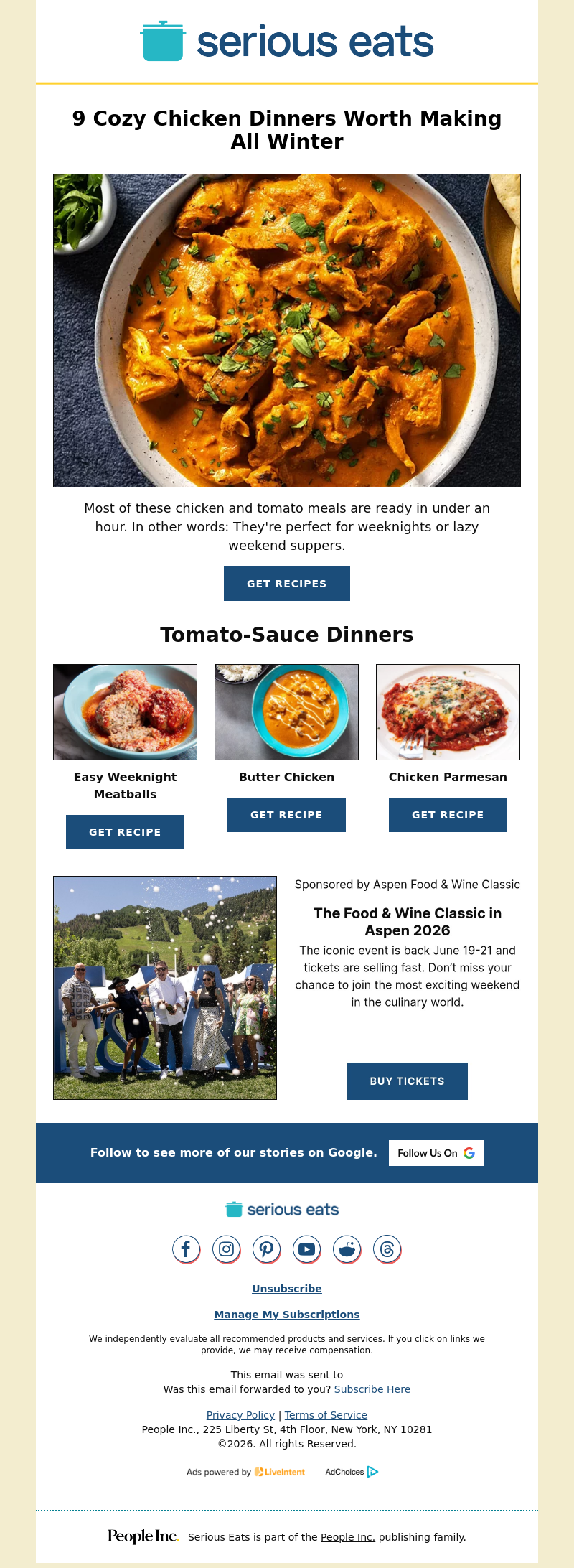Tap the Subscribe Here link

pos(372,1389)
